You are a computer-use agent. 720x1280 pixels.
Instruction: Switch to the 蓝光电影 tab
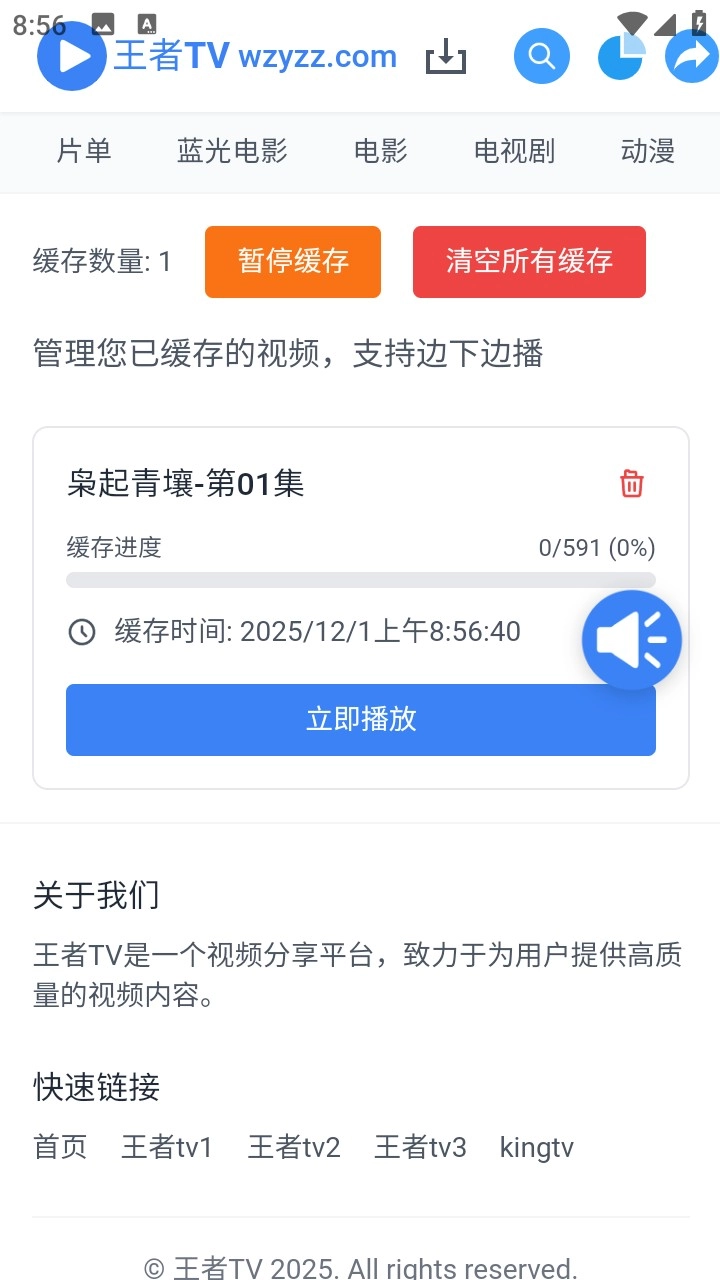tap(232, 151)
